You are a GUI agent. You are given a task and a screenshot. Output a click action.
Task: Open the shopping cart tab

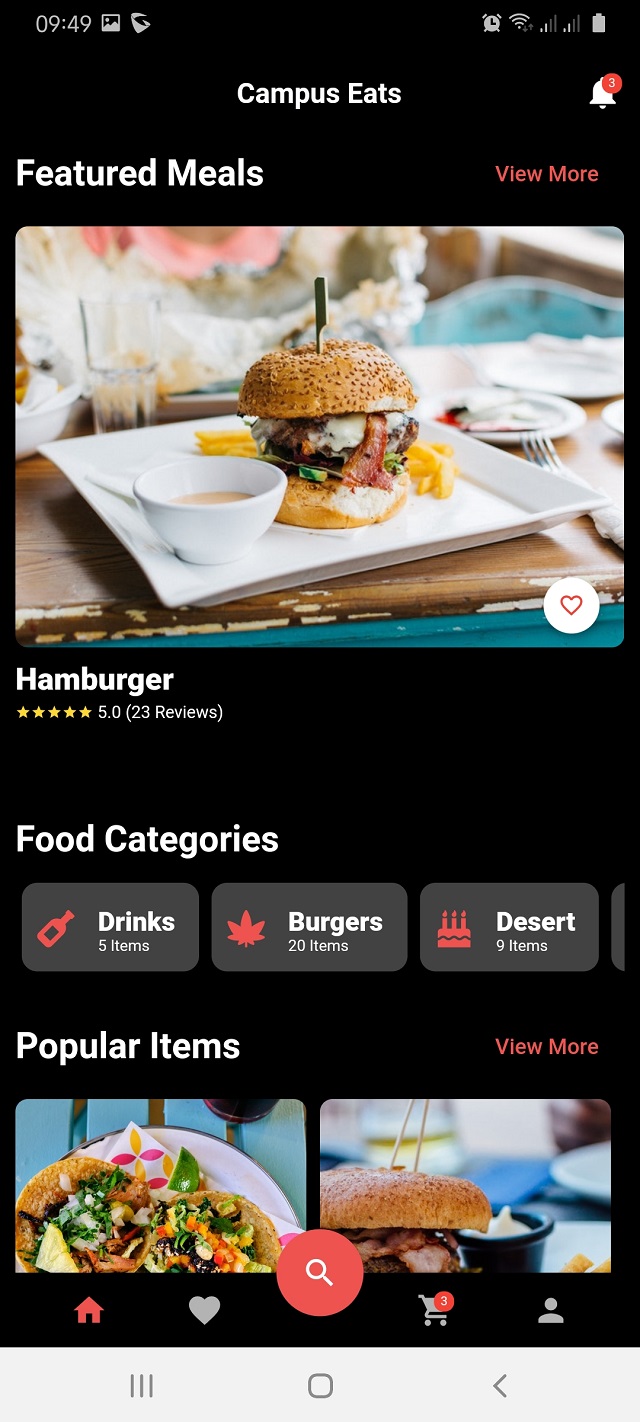pos(435,1310)
